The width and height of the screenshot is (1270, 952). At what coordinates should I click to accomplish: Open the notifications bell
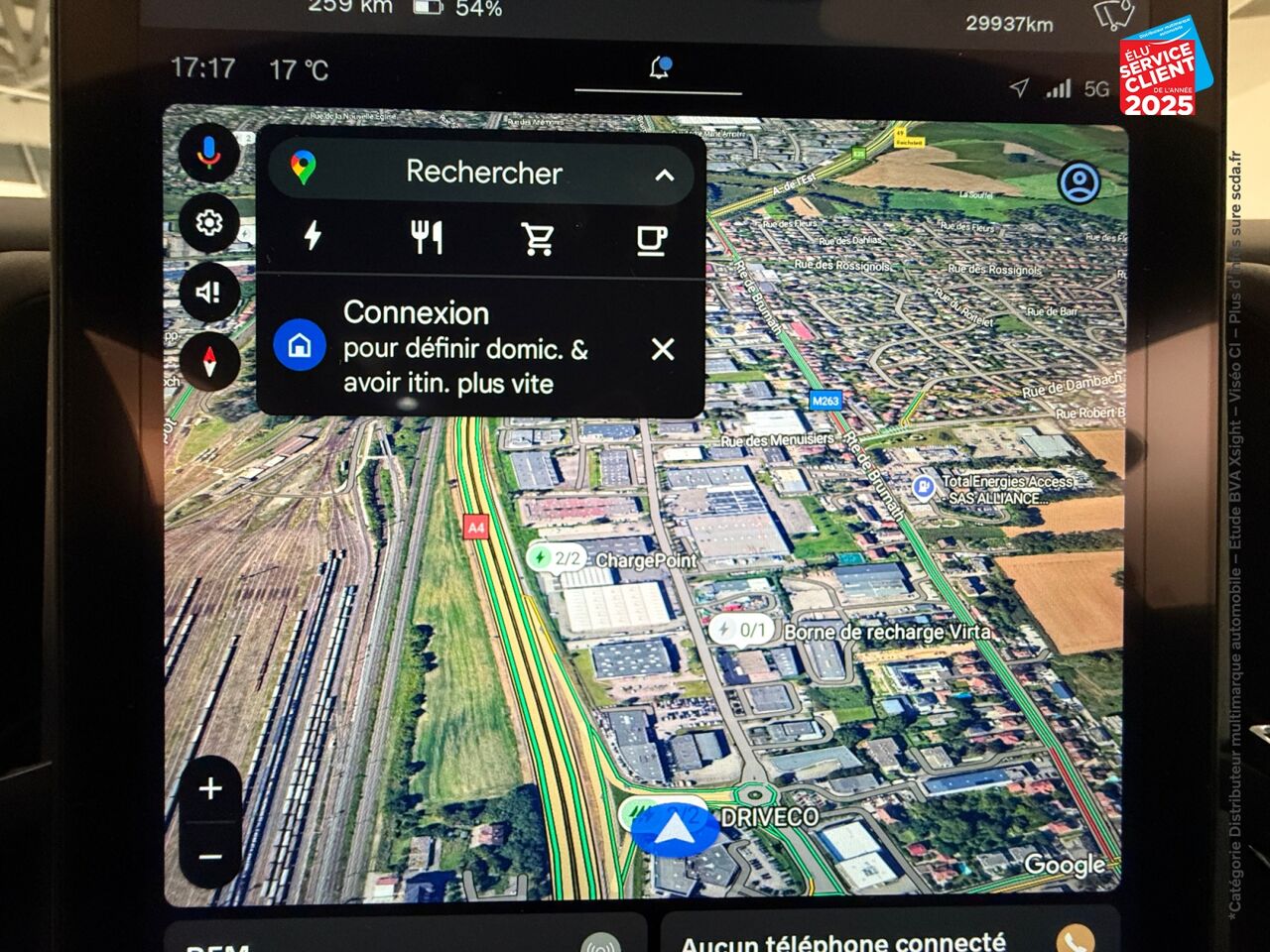coord(659,67)
